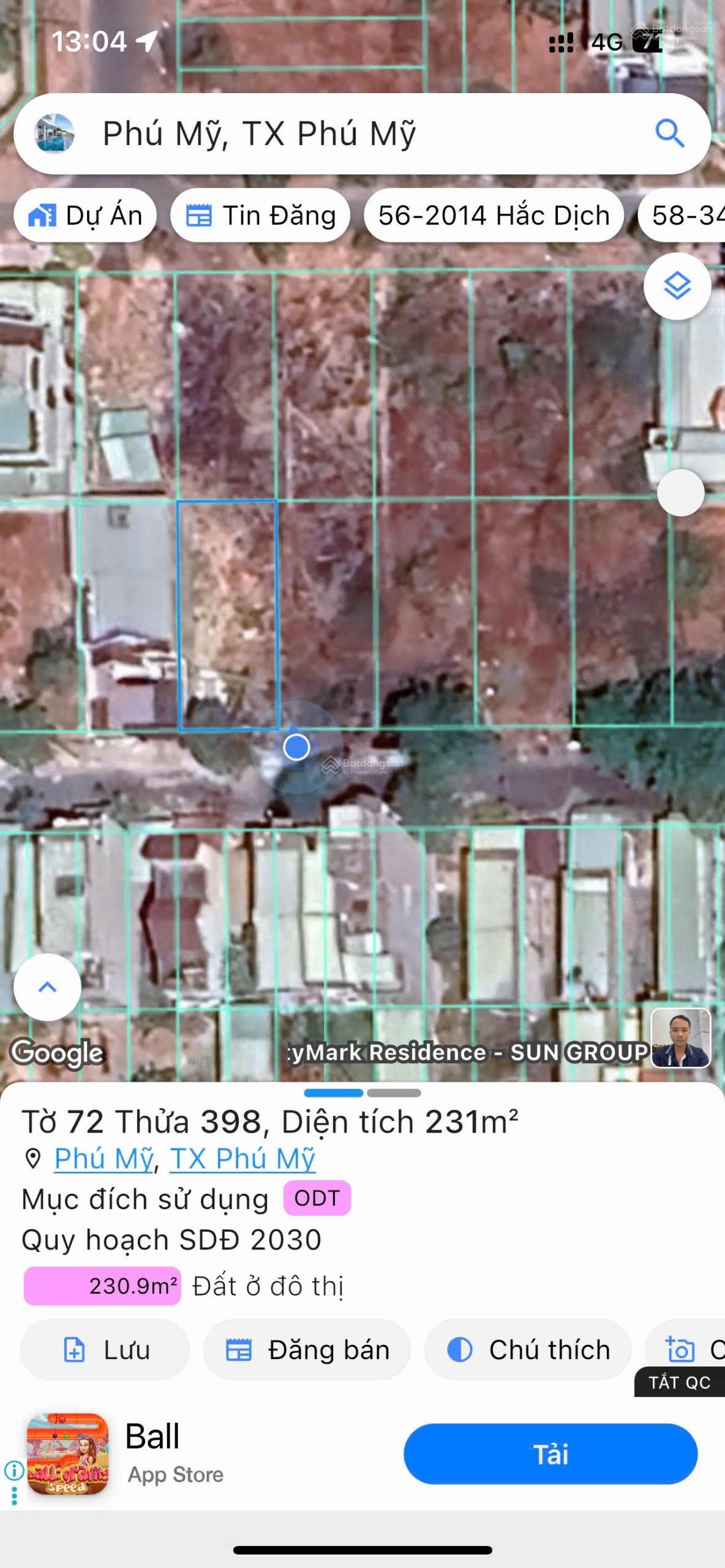Open the ad info icon

click(x=13, y=1470)
